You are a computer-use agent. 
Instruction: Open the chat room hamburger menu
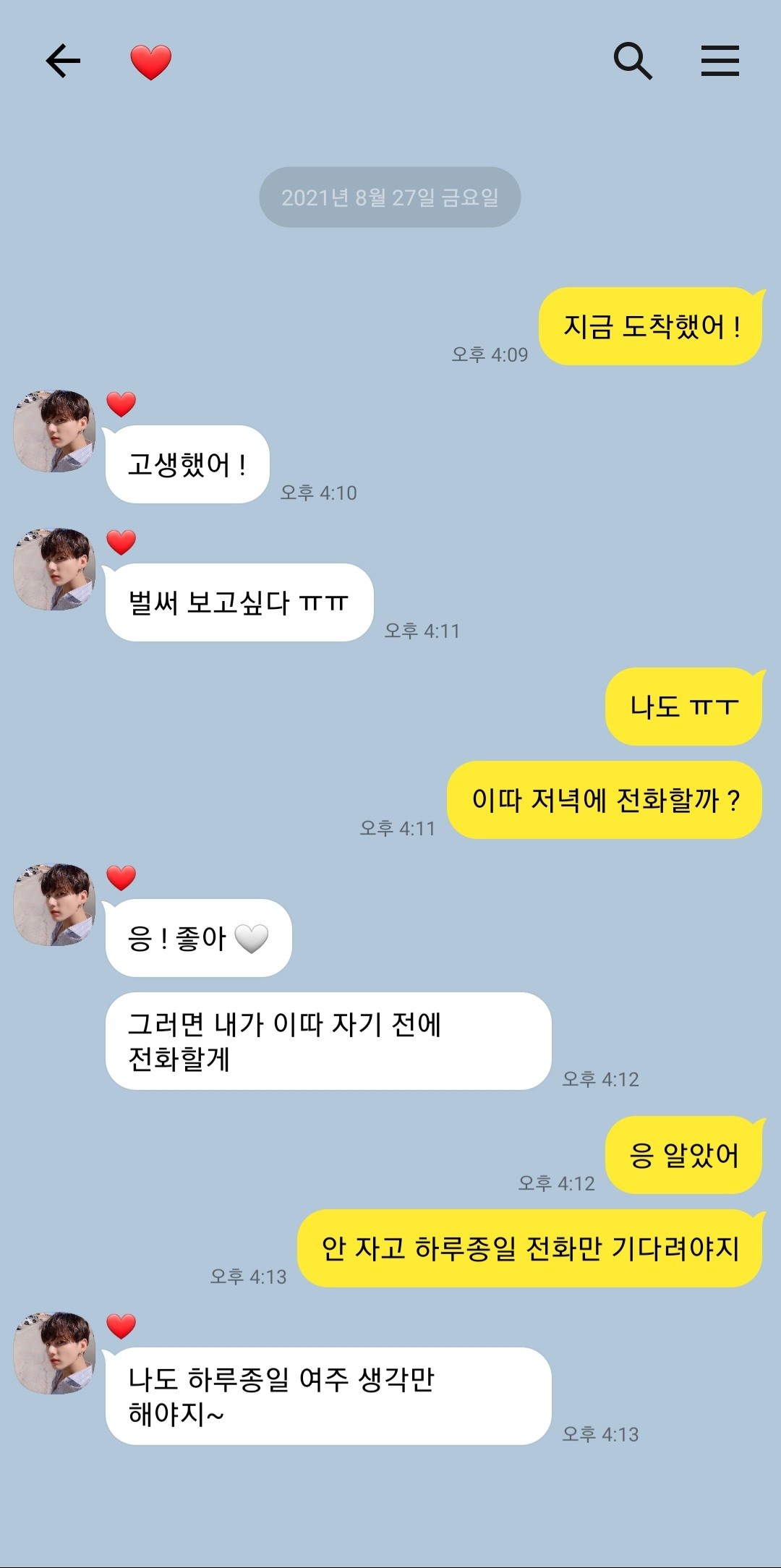pos(720,61)
